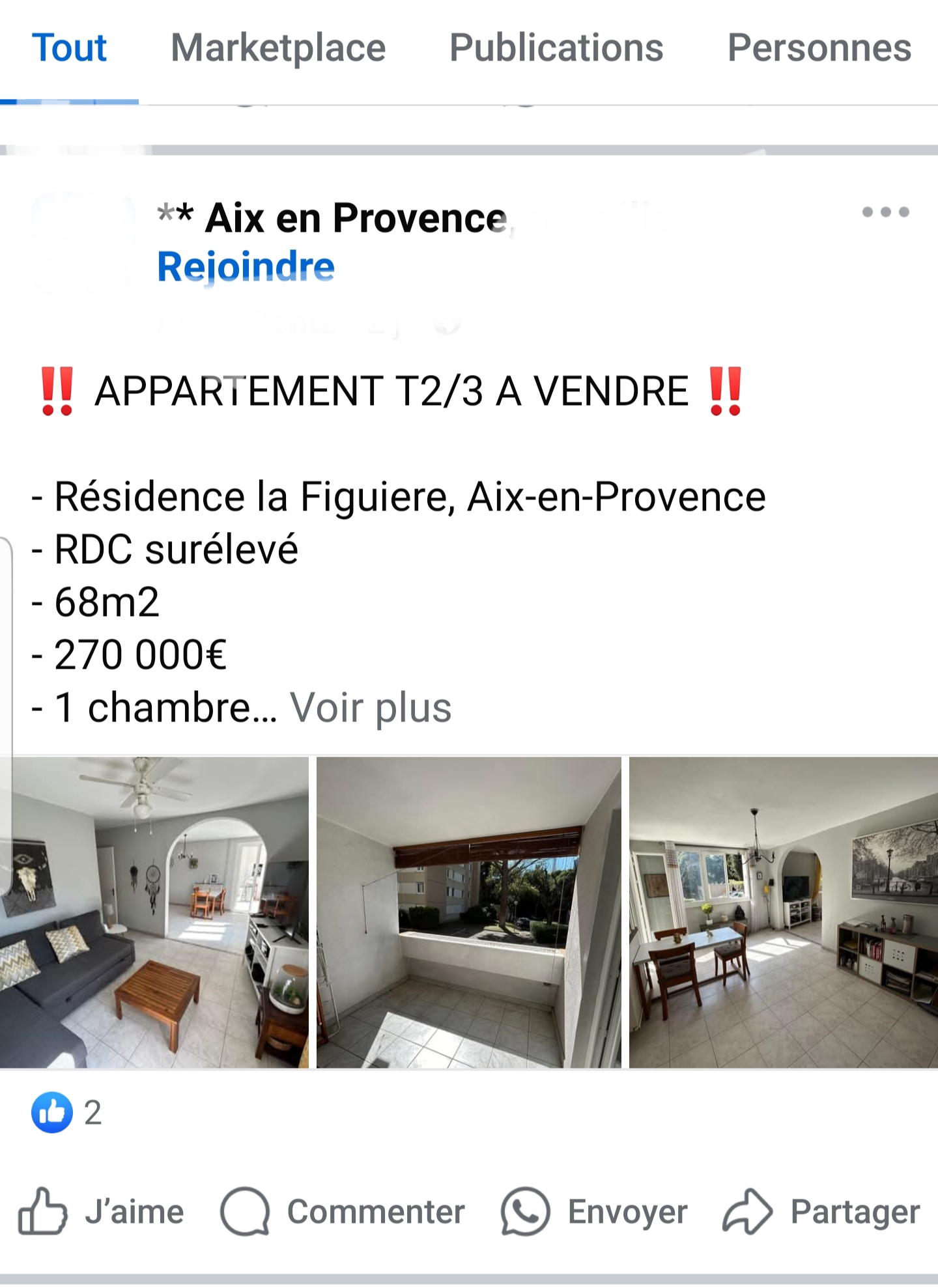Open the dining room photo
The height and width of the screenshot is (1288, 938).
[783, 912]
